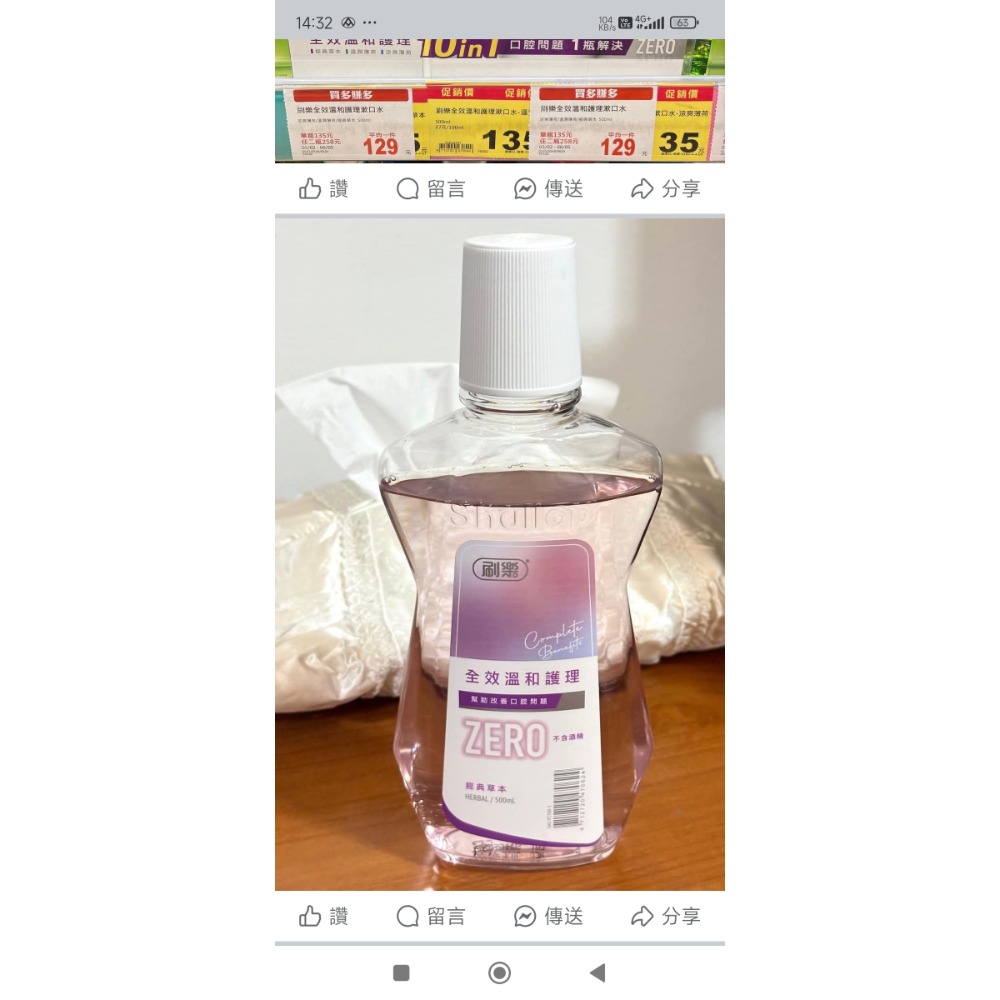The width and height of the screenshot is (1000, 1000).
Task: Open 留言 under the price tag photo
Action: point(431,189)
